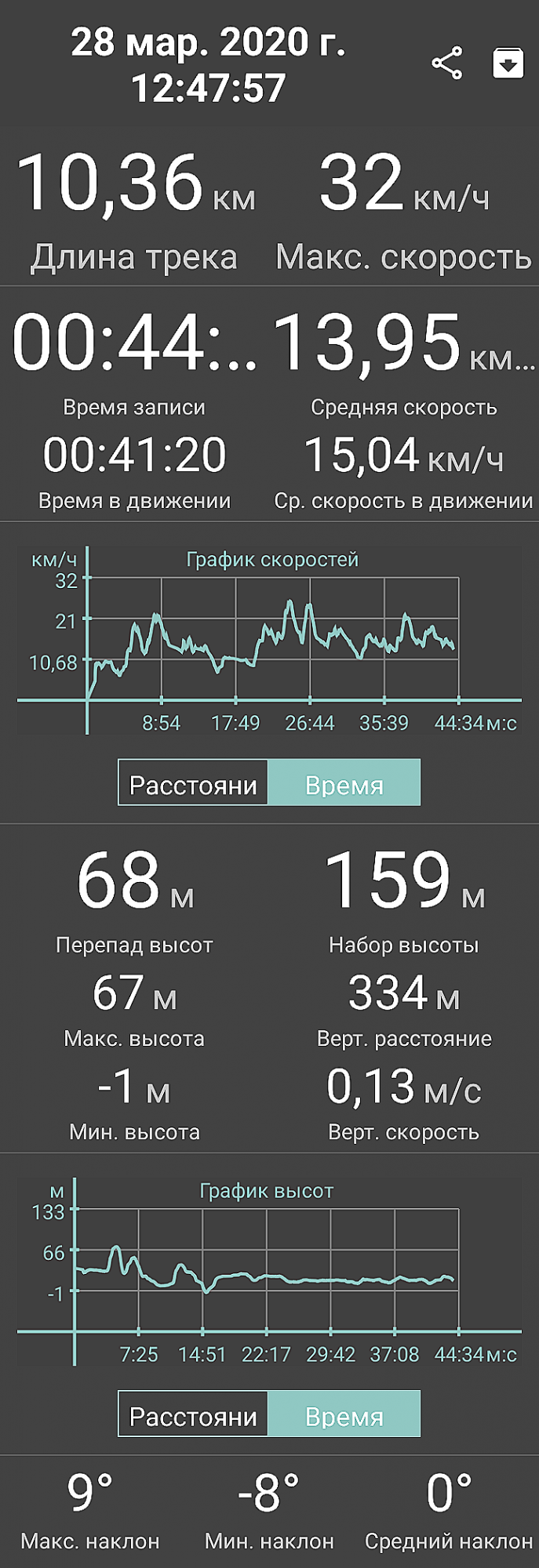Tap the archive icon with the down arrow

(x=508, y=64)
